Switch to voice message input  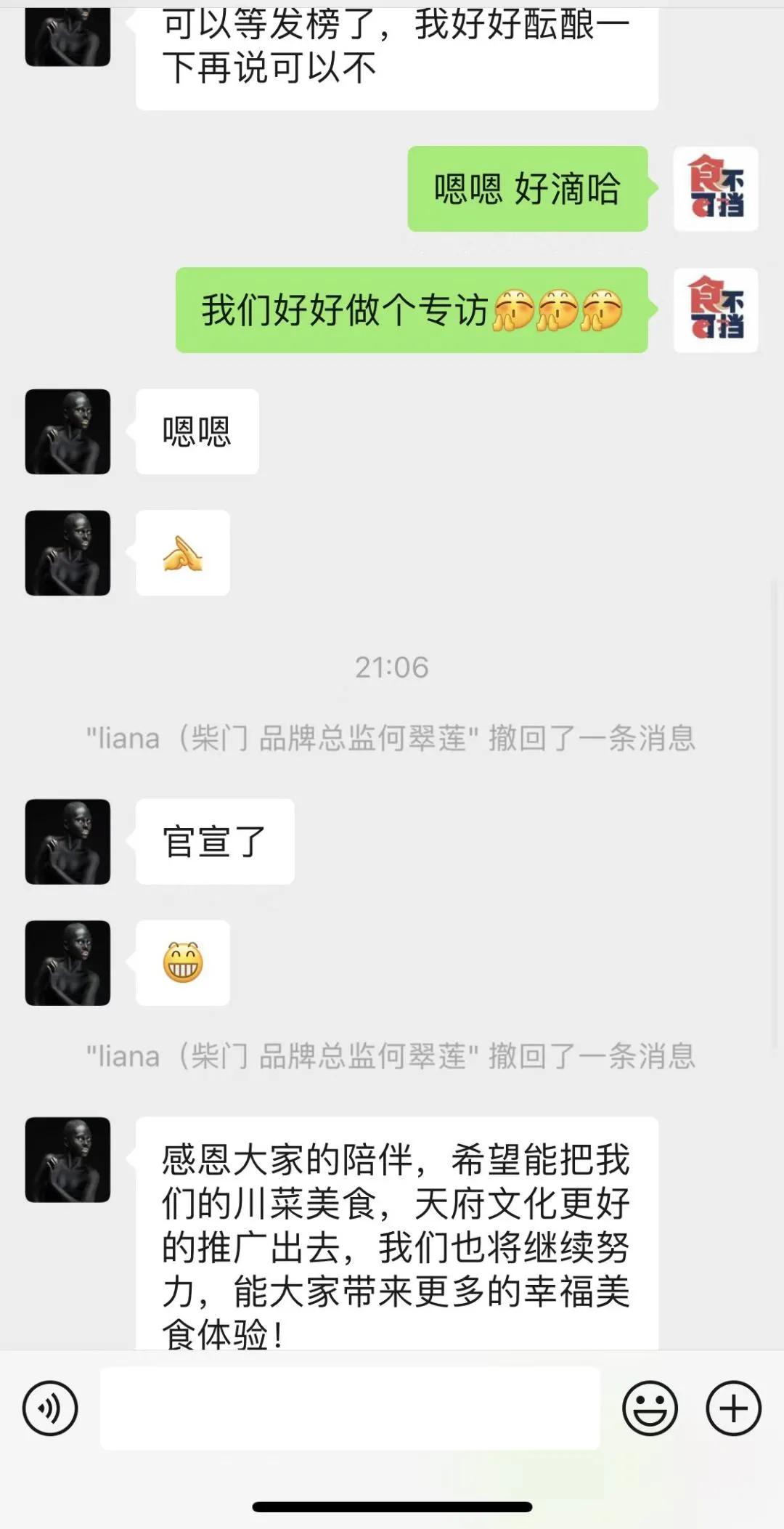49,1409
